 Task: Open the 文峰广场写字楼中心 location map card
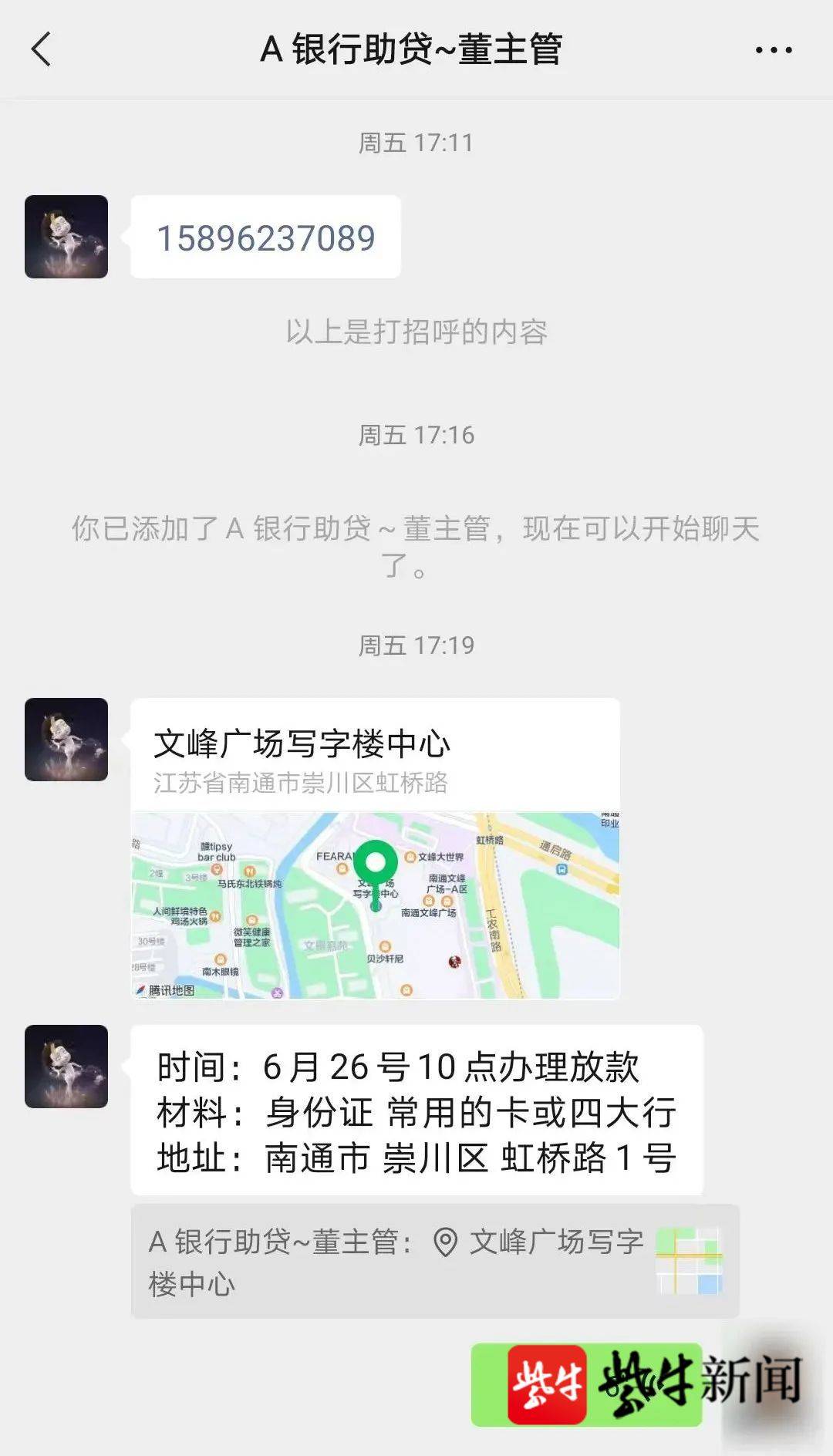[375, 848]
